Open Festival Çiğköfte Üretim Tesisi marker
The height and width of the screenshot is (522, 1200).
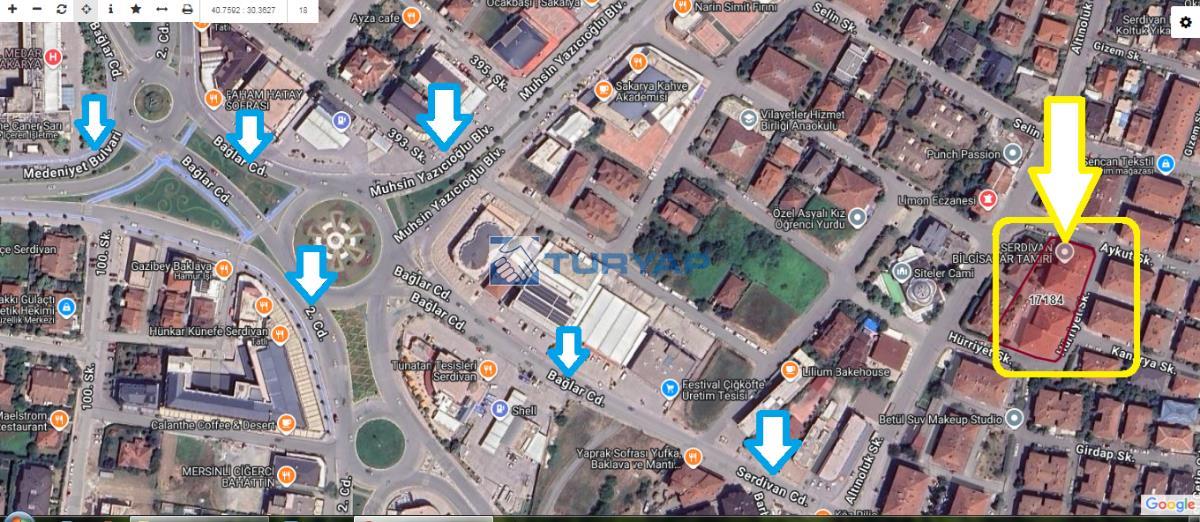pos(669,387)
